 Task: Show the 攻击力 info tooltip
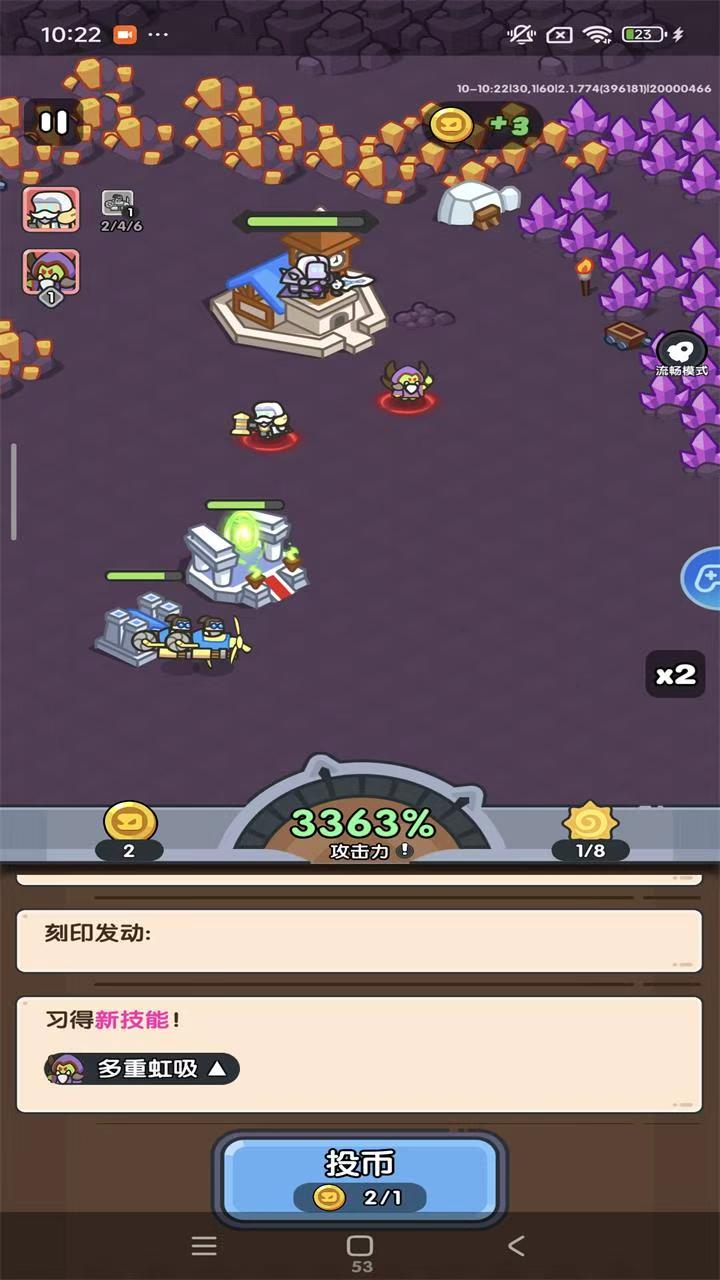pyautogui.click(x=404, y=851)
